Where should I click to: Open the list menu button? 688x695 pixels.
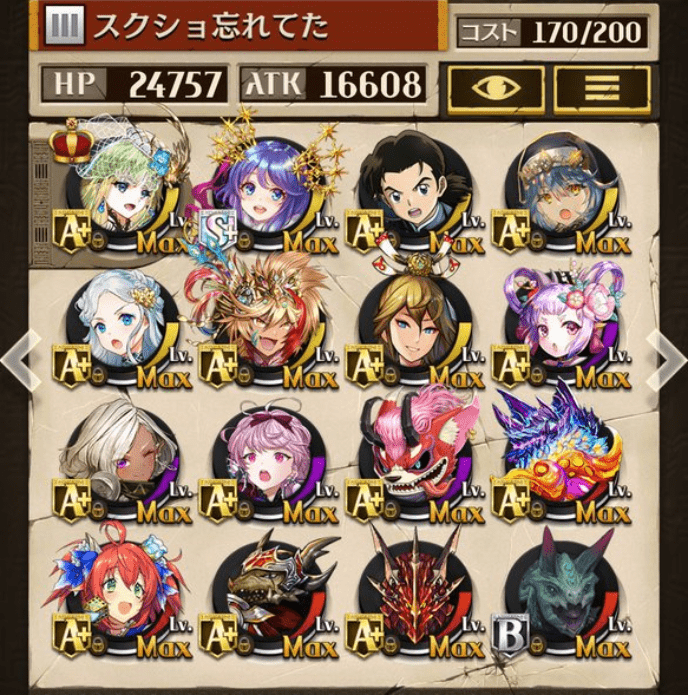pyautogui.click(x=602, y=88)
